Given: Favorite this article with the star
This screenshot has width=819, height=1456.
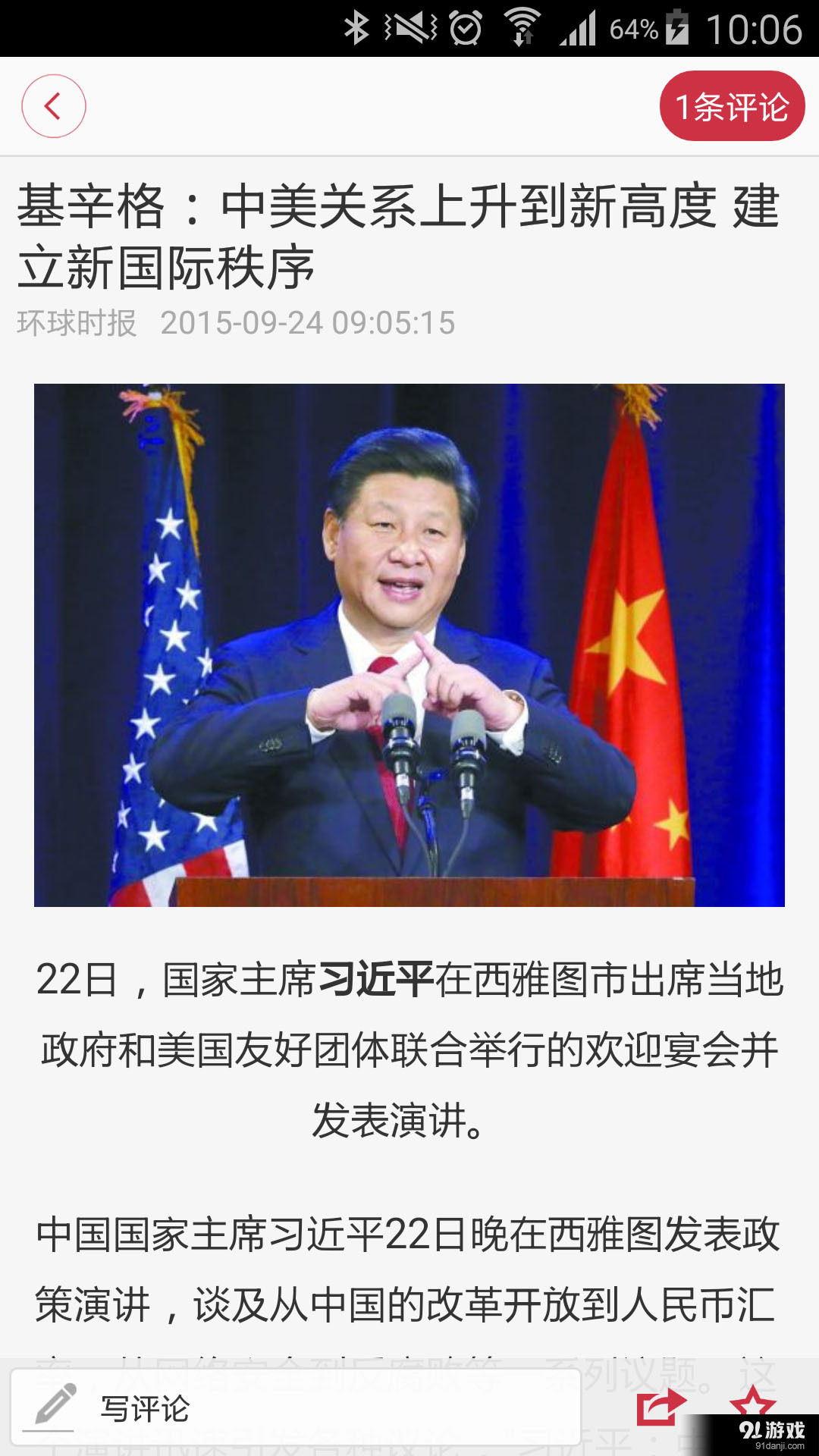Looking at the screenshot, I should point(752,1401).
